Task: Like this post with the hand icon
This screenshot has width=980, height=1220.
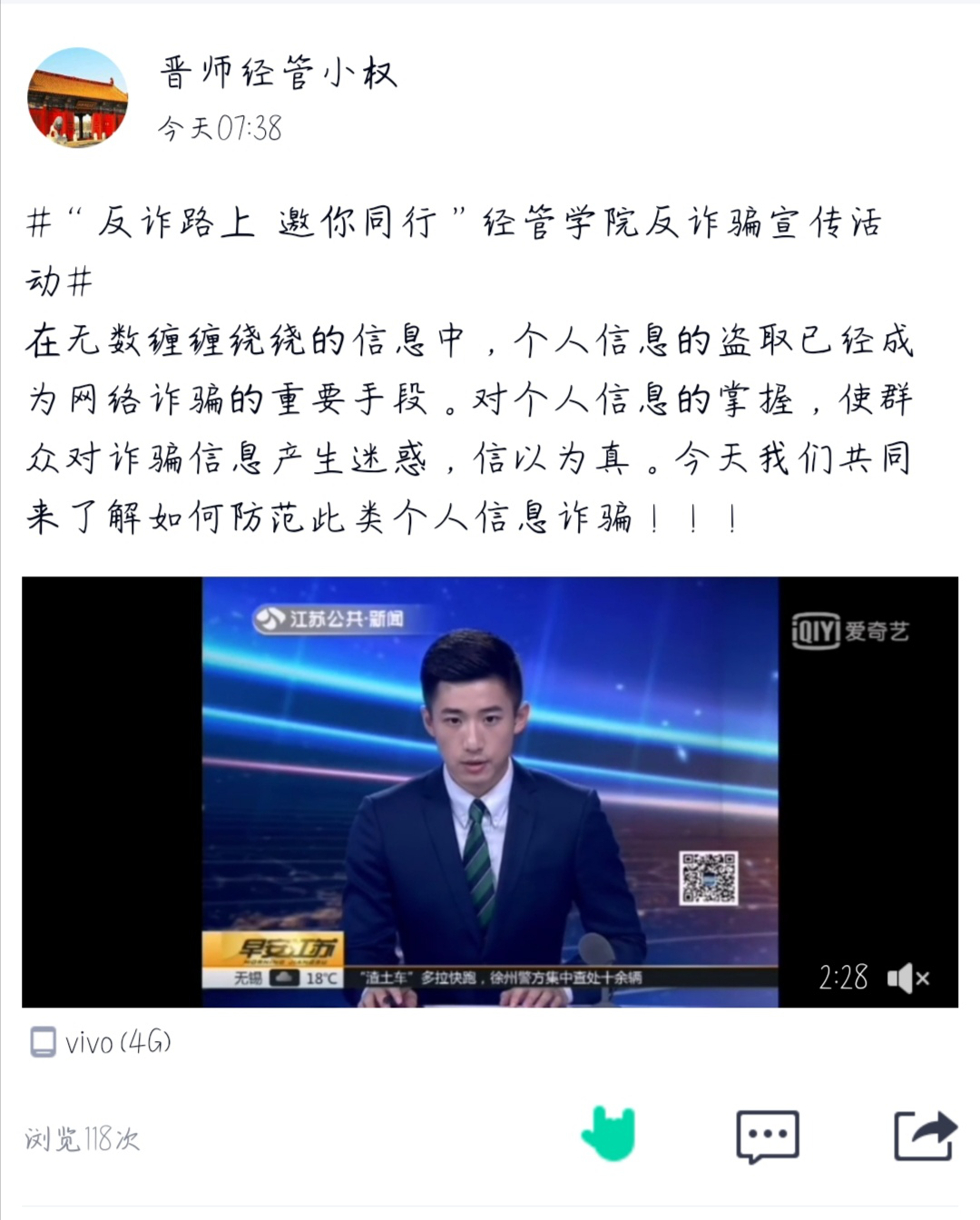Action: 609,1134
